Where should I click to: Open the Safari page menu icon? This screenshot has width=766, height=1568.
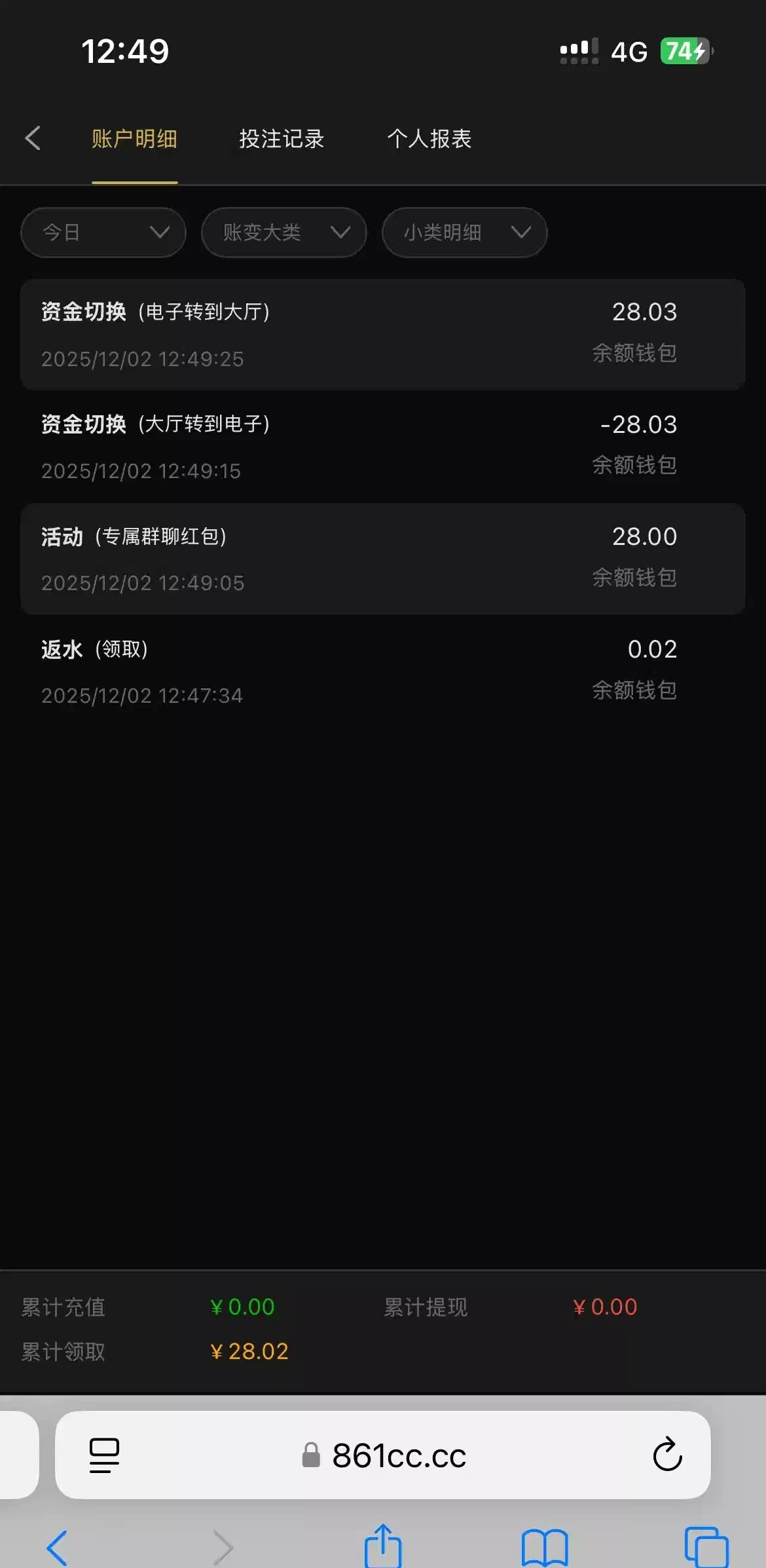coord(104,1455)
